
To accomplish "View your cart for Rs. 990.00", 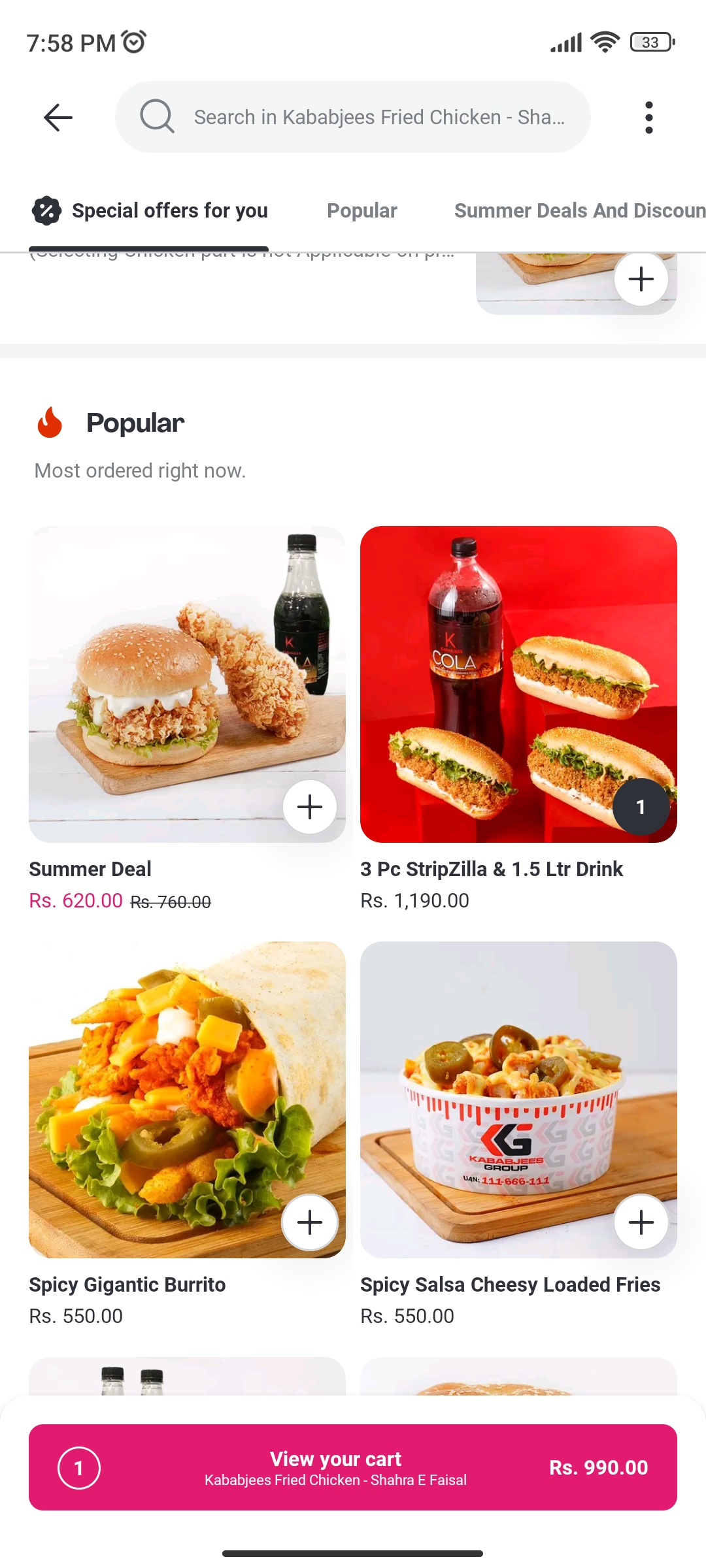I will pyautogui.click(x=353, y=1467).
